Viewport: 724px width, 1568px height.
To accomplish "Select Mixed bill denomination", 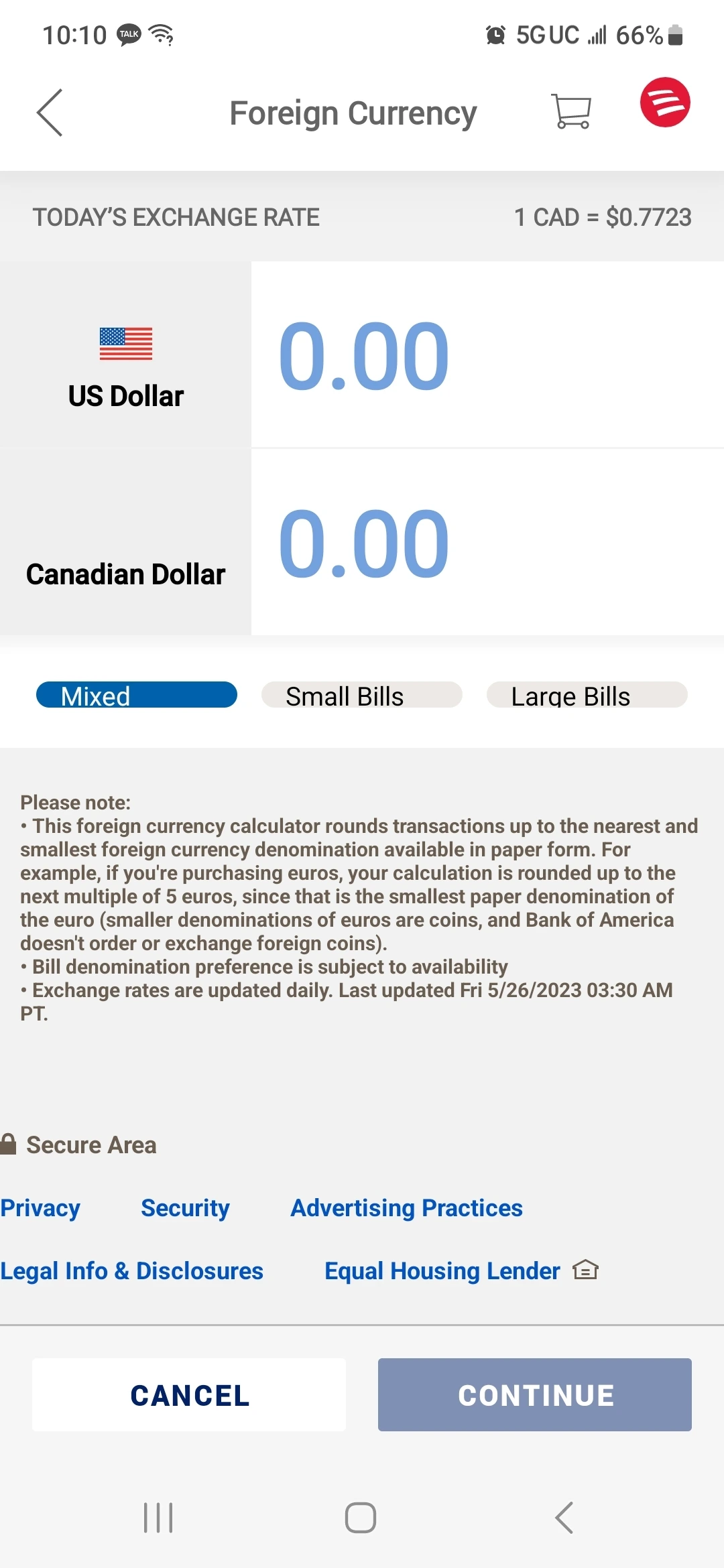I will click(137, 695).
